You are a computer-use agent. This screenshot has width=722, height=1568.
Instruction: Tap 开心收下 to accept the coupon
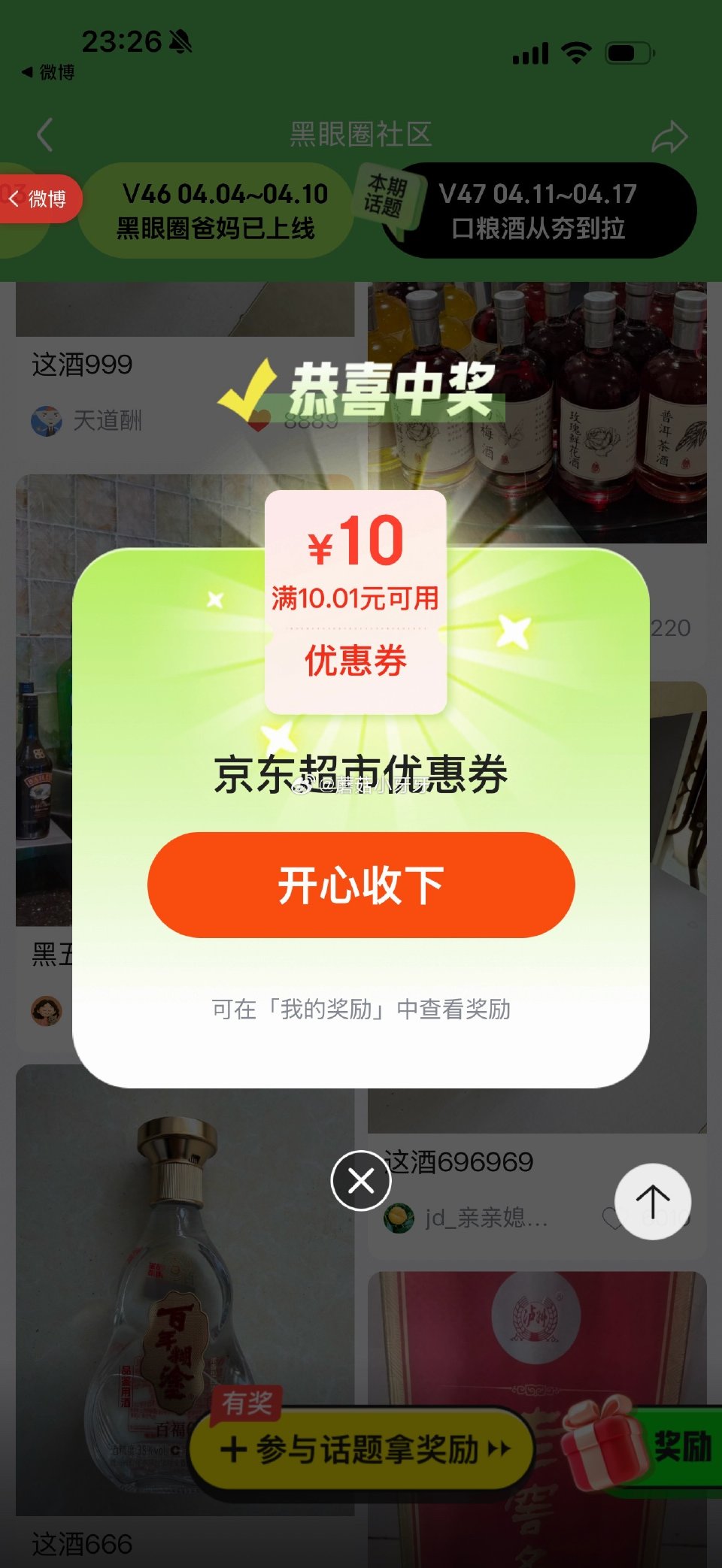click(360, 885)
